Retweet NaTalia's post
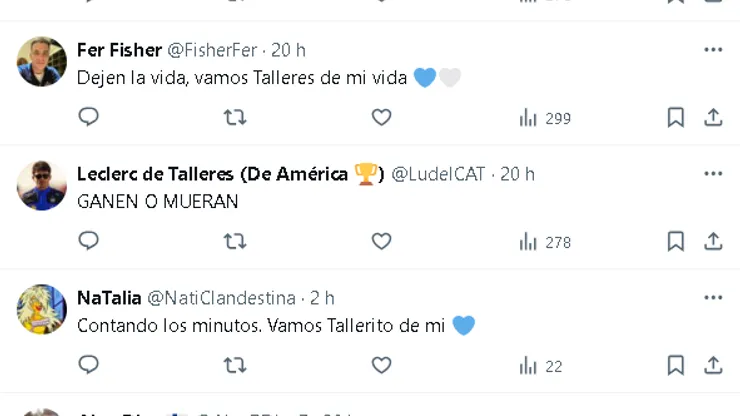The width and height of the screenshot is (740, 416). pyautogui.click(x=235, y=365)
